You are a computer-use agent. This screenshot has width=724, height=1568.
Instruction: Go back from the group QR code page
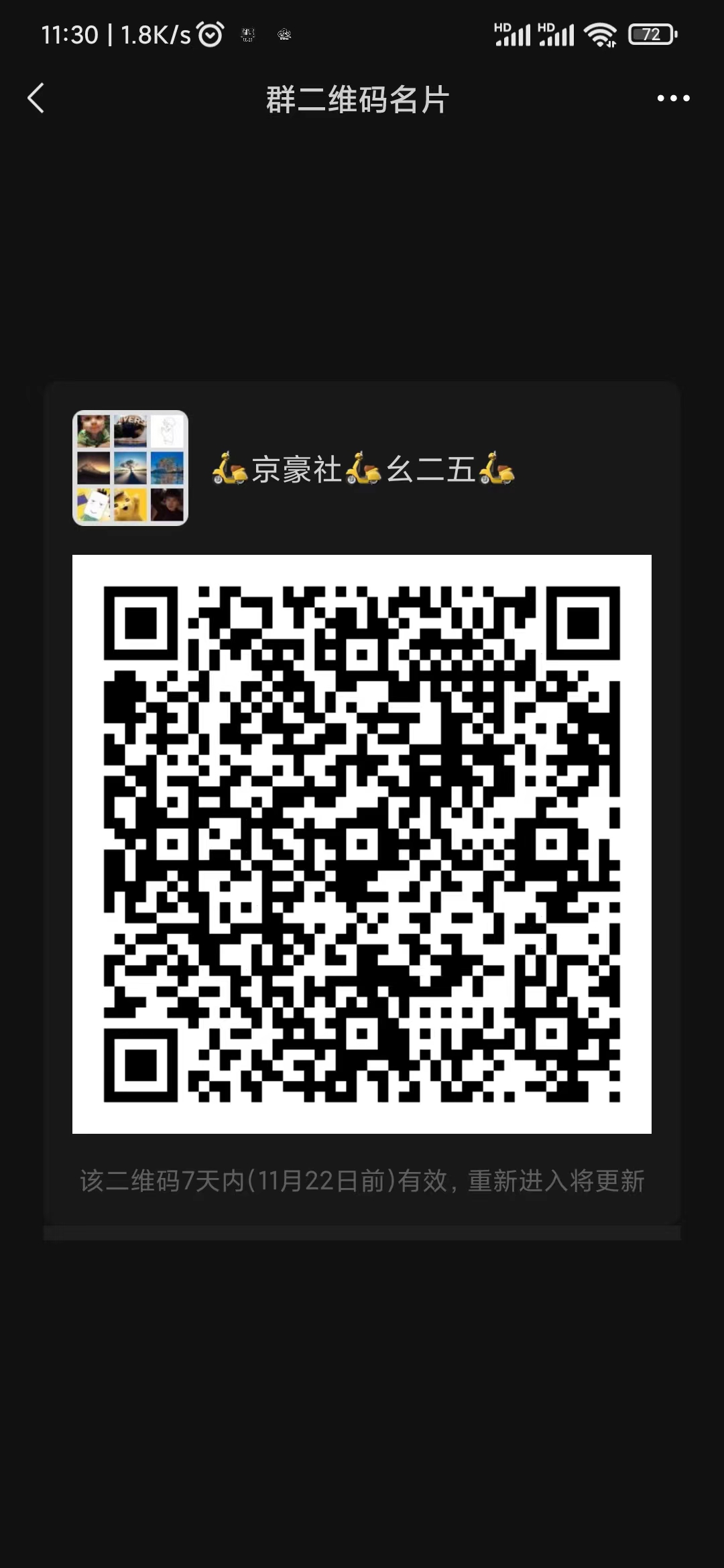(x=36, y=99)
